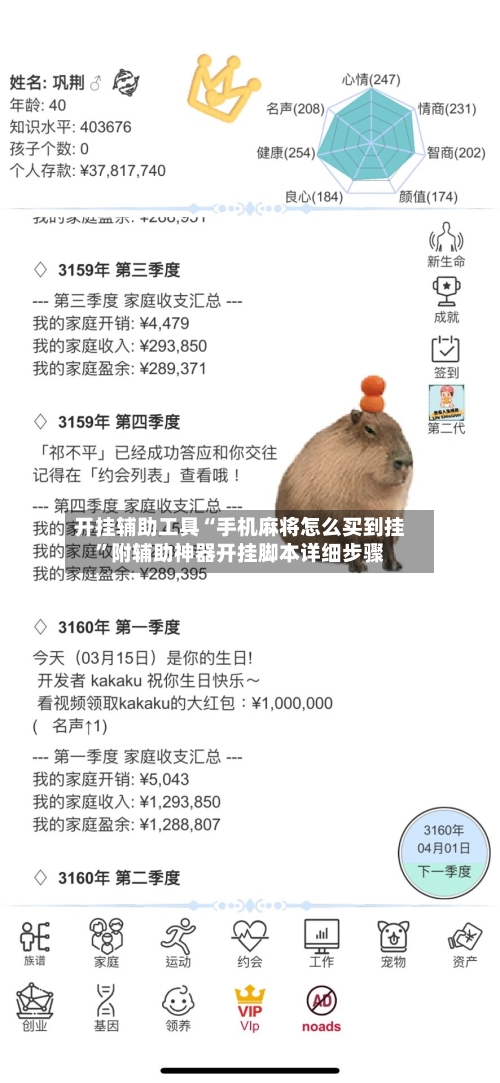
Task: Open the 基因 genes menu
Action: click(106, 1008)
